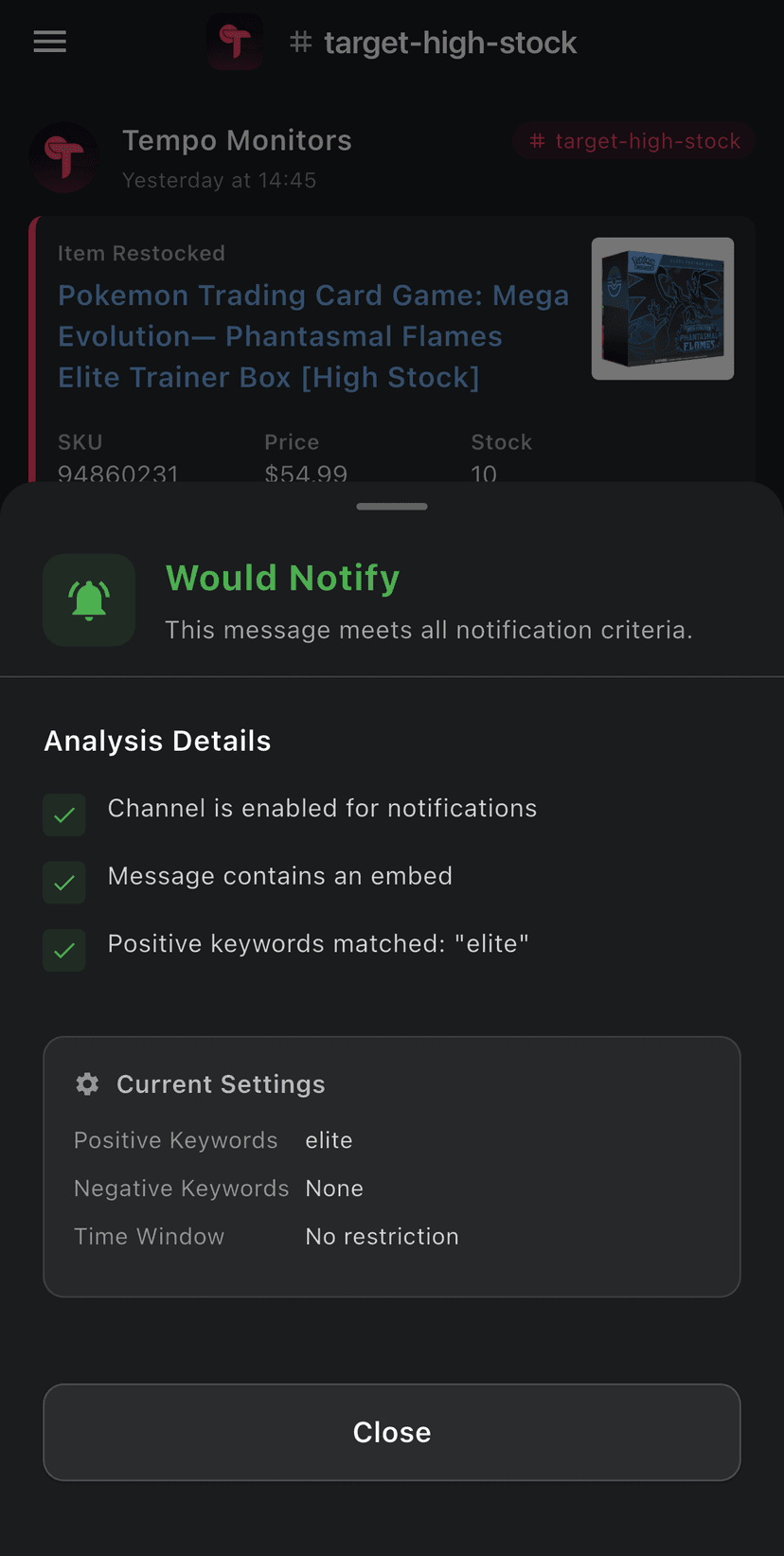Tap the Tempo Monitors server icon in header

coord(235,41)
